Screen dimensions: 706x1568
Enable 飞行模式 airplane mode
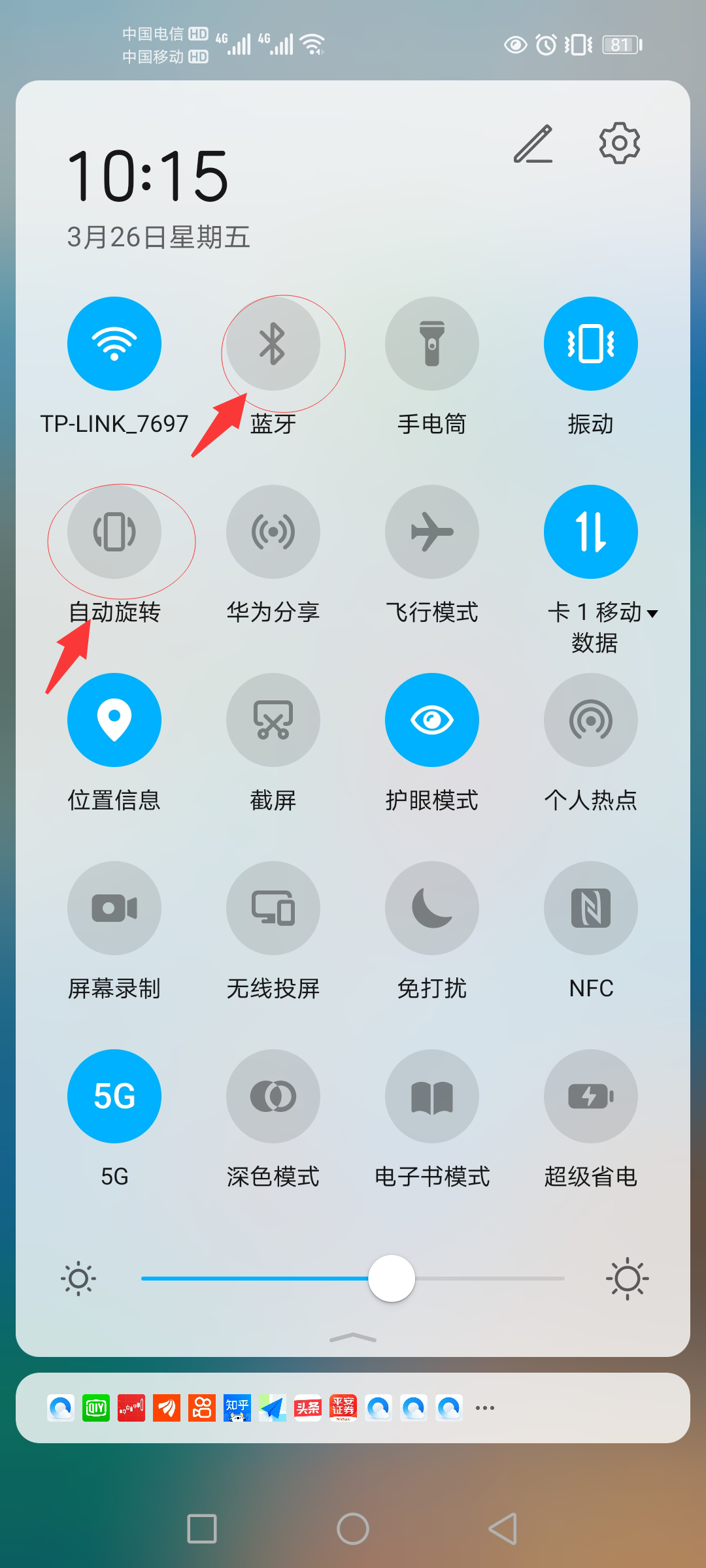pos(432,532)
